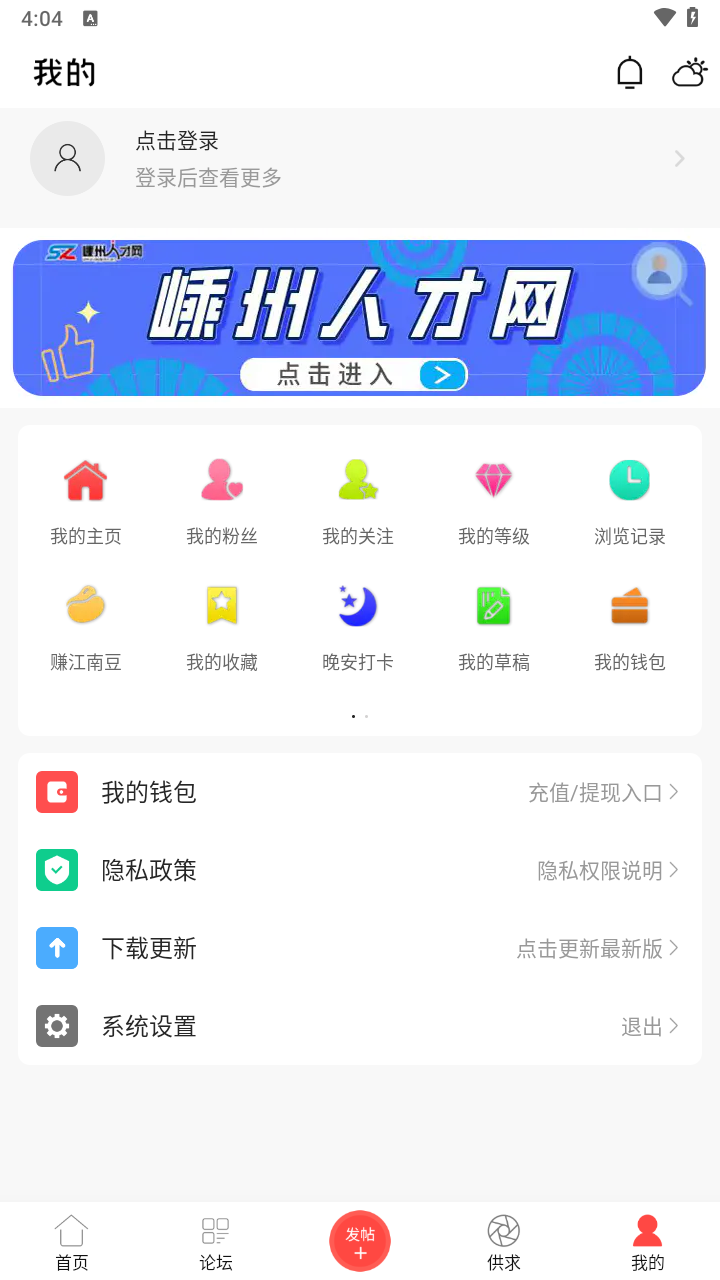
Task: Switch to the 论坛 tab
Action: tap(216, 1243)
